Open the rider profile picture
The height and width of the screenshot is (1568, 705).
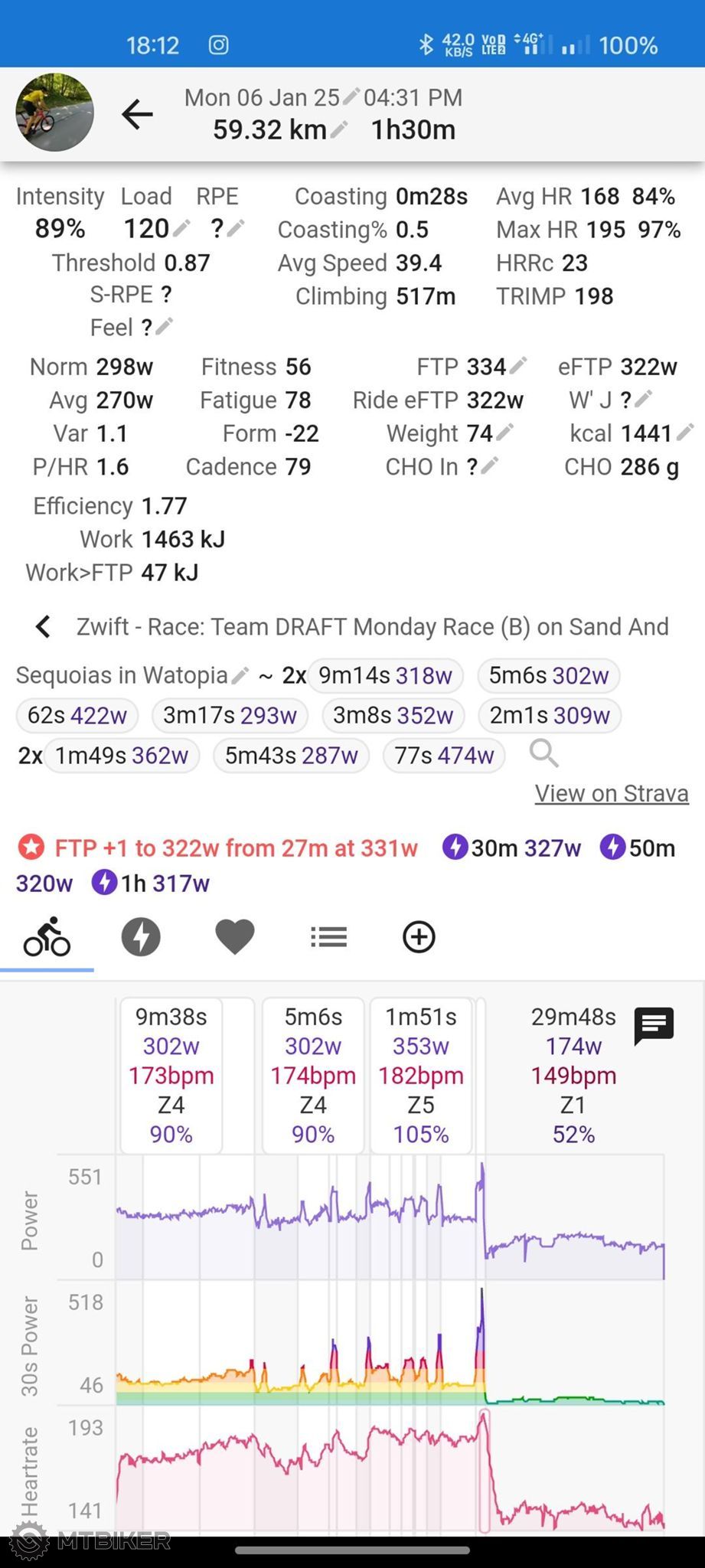click(54, 113)
